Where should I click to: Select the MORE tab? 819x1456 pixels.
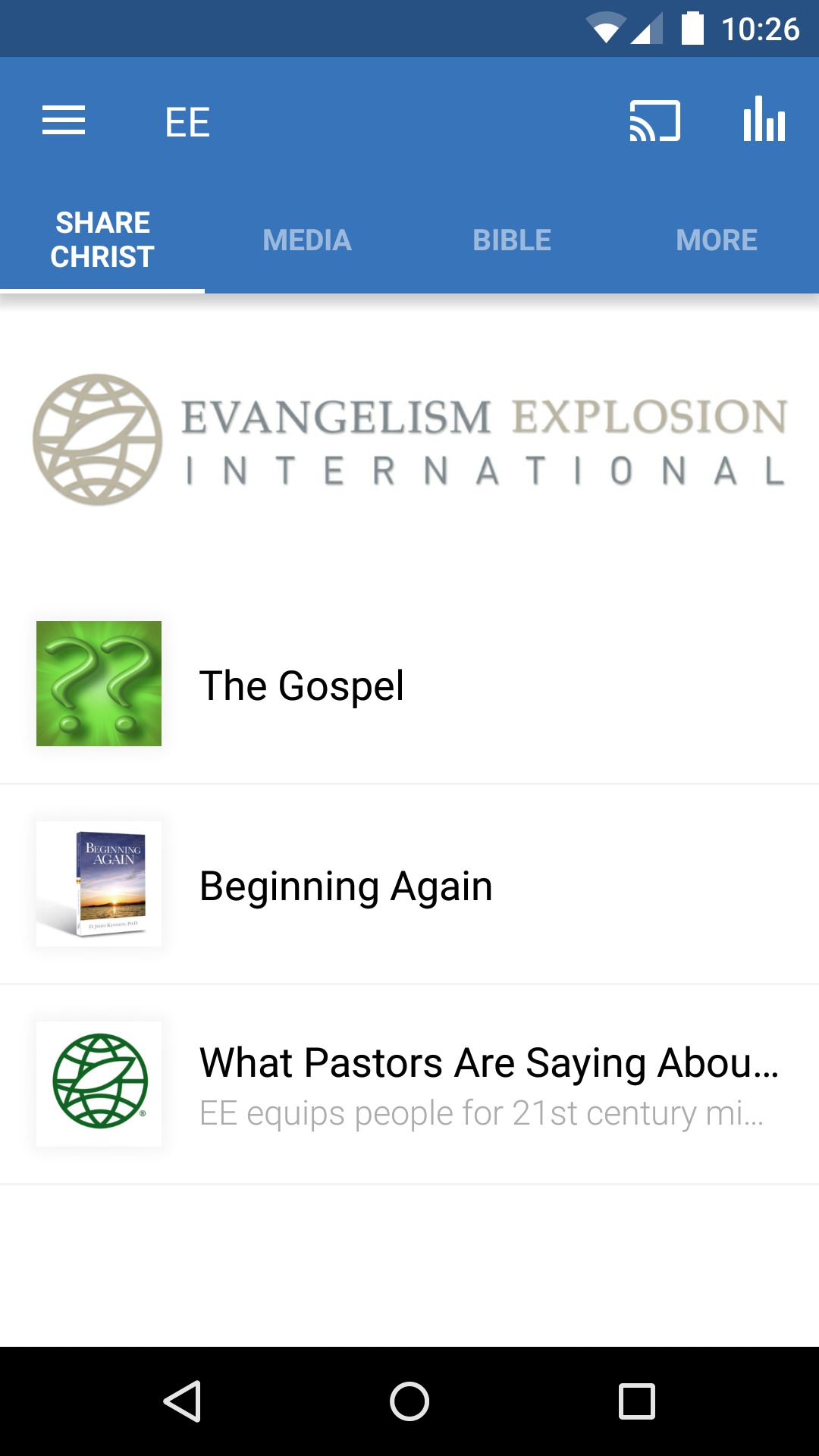pos(716,239)
